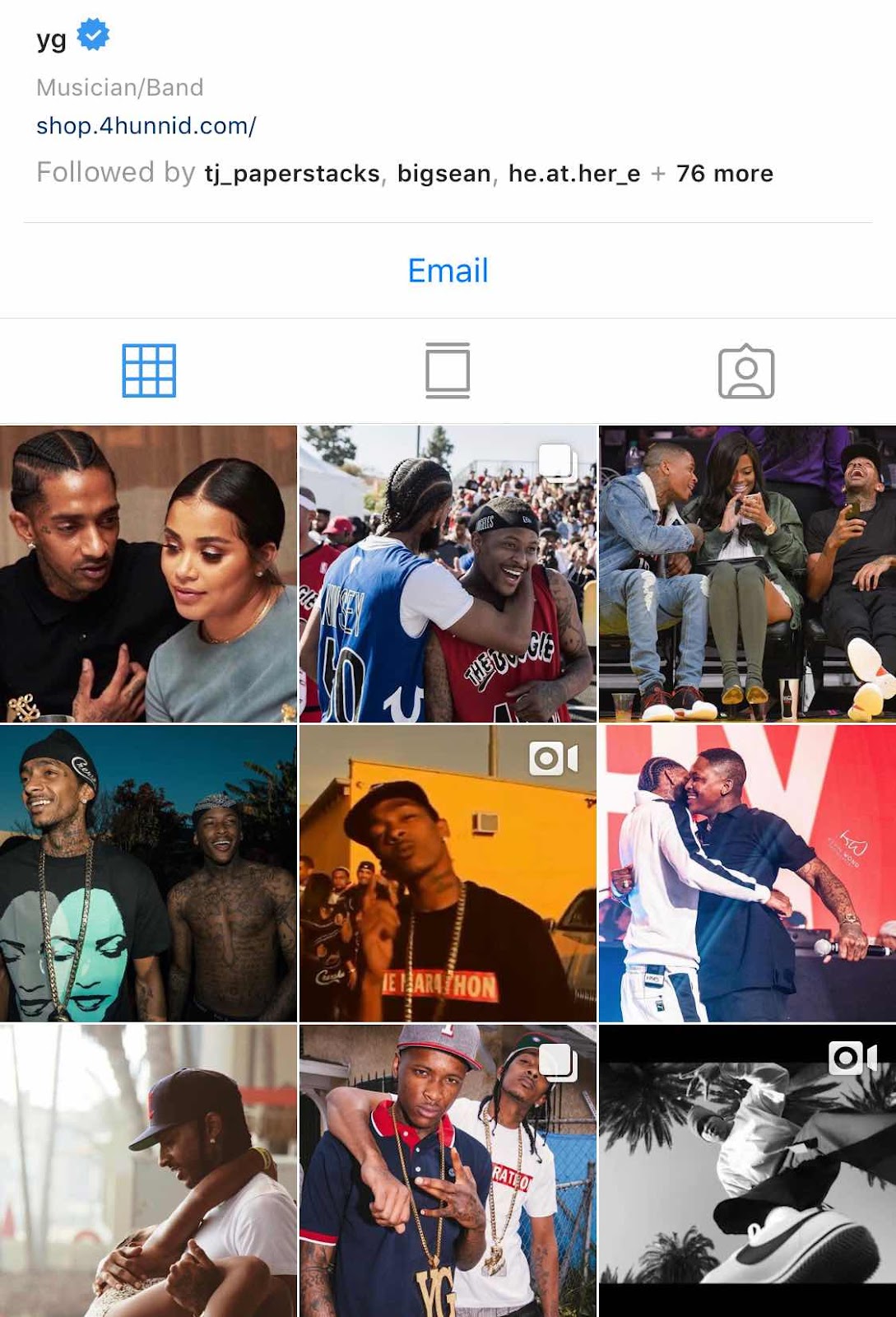Open the basketball jerseys hug carousel post
The width and height of the screenshot is (896, 1317).
tap(448, 574)
